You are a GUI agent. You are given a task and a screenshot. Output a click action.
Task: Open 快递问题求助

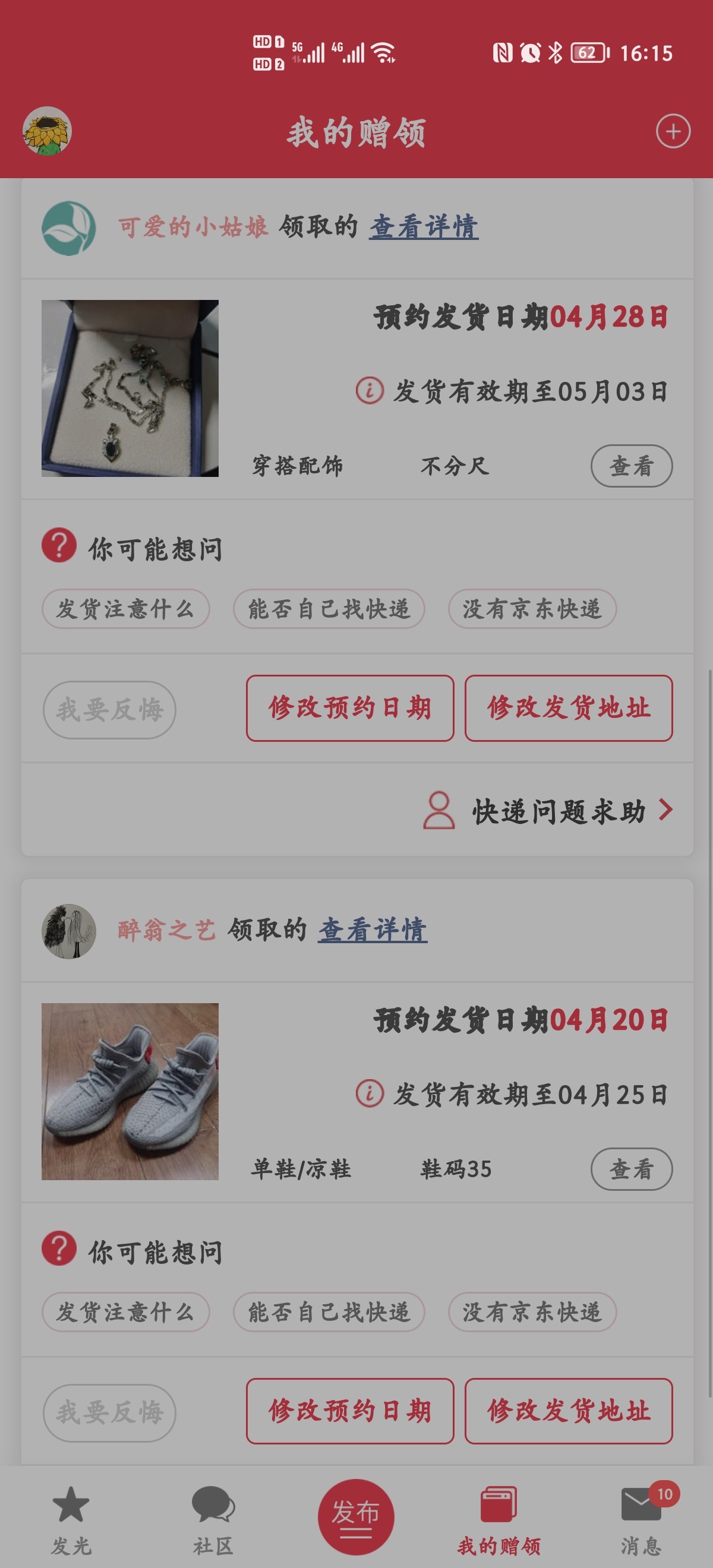(x=559, y=811)
